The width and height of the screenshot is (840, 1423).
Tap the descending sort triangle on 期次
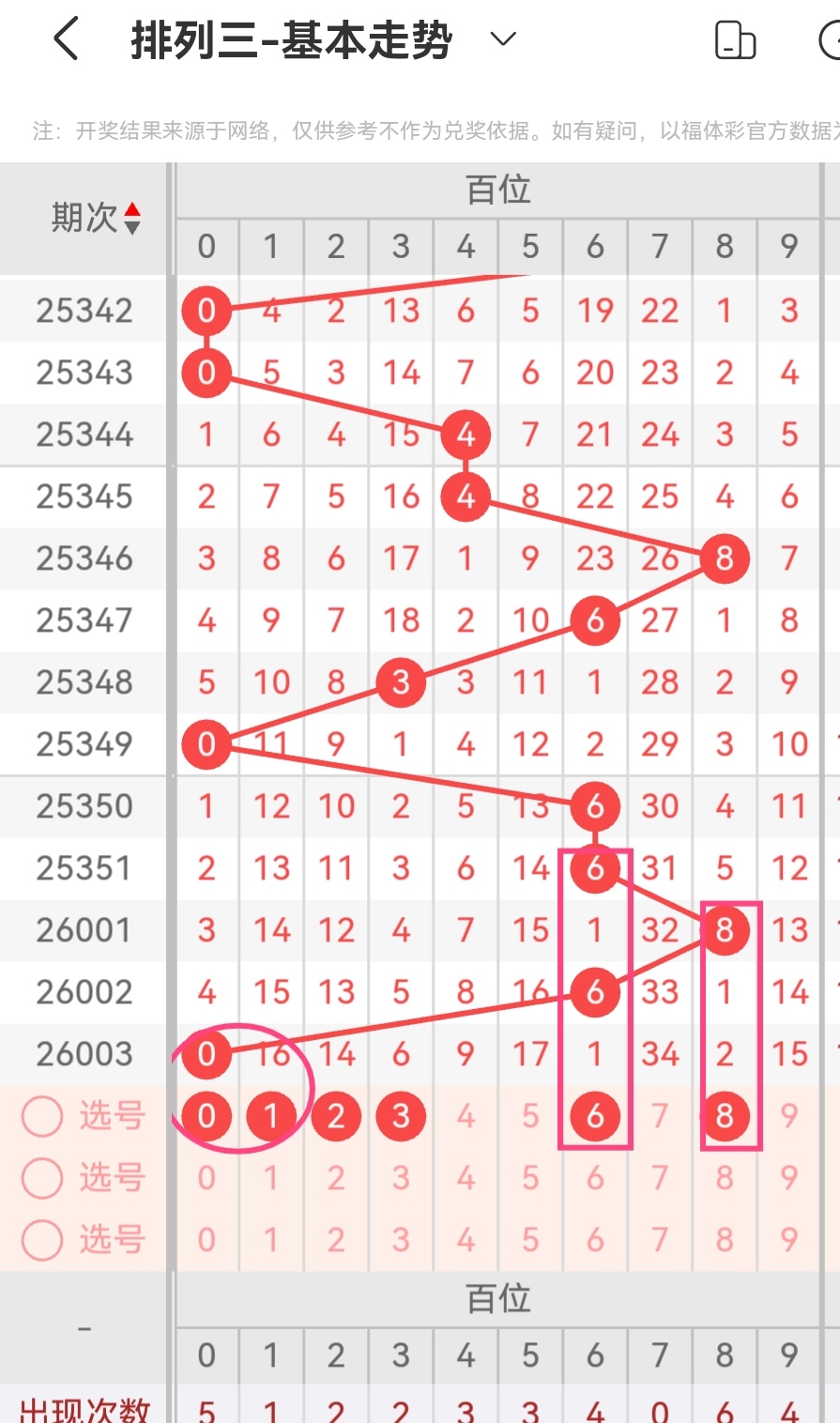click(134, 225)
